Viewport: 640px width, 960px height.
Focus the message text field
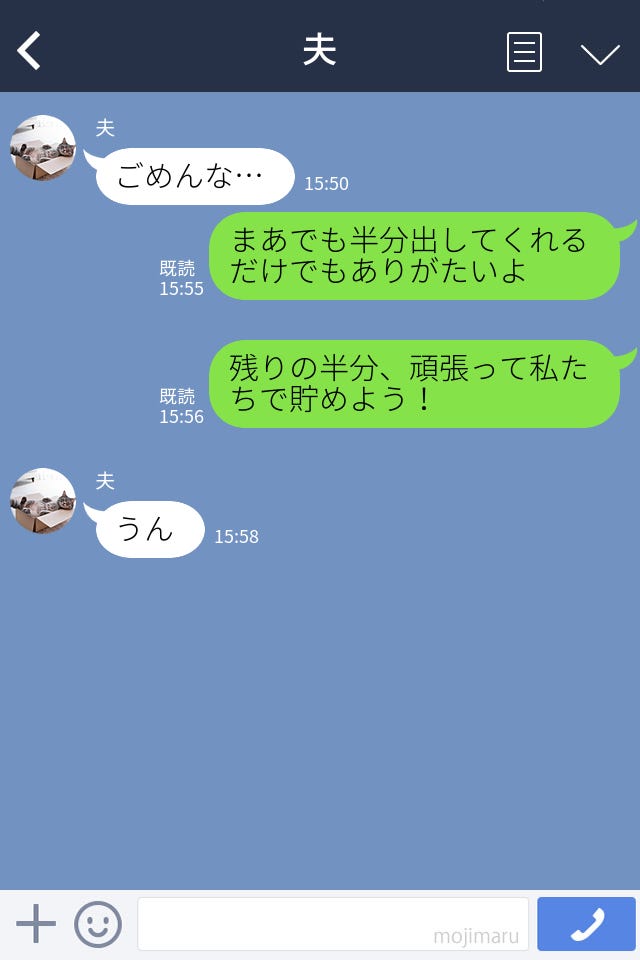(x=332, y=924)
